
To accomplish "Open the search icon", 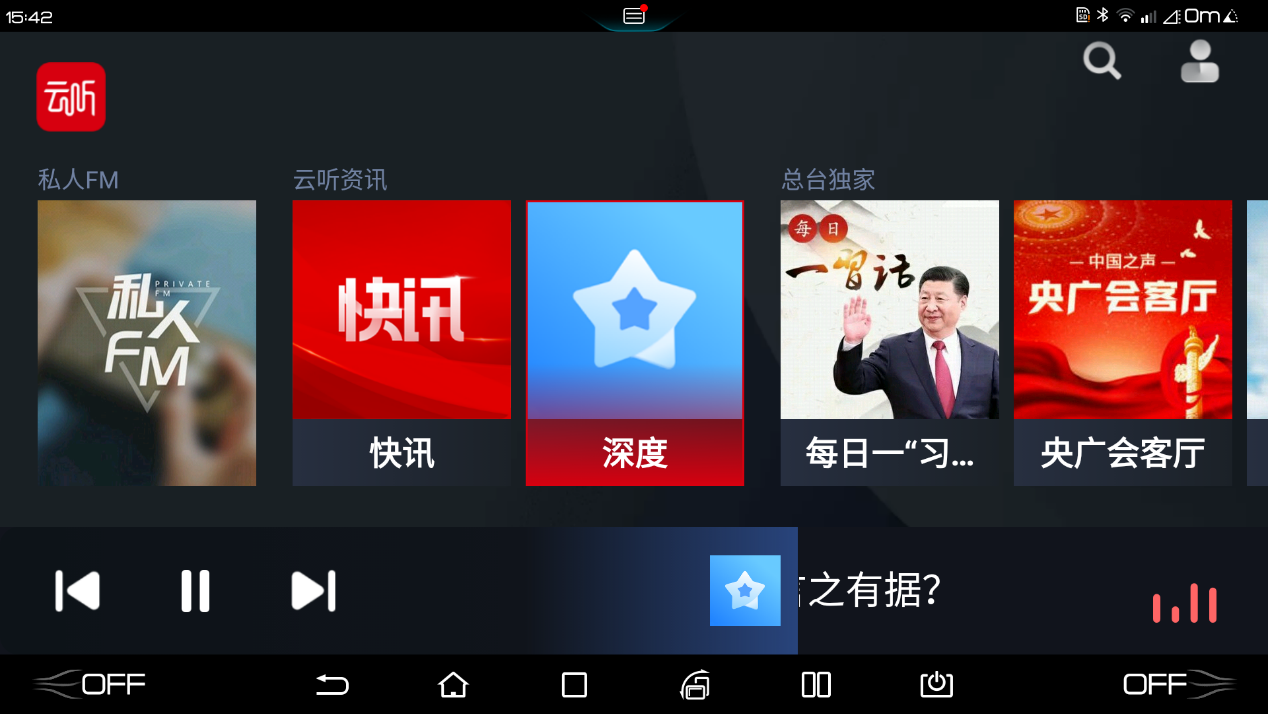I will 1102,62.
